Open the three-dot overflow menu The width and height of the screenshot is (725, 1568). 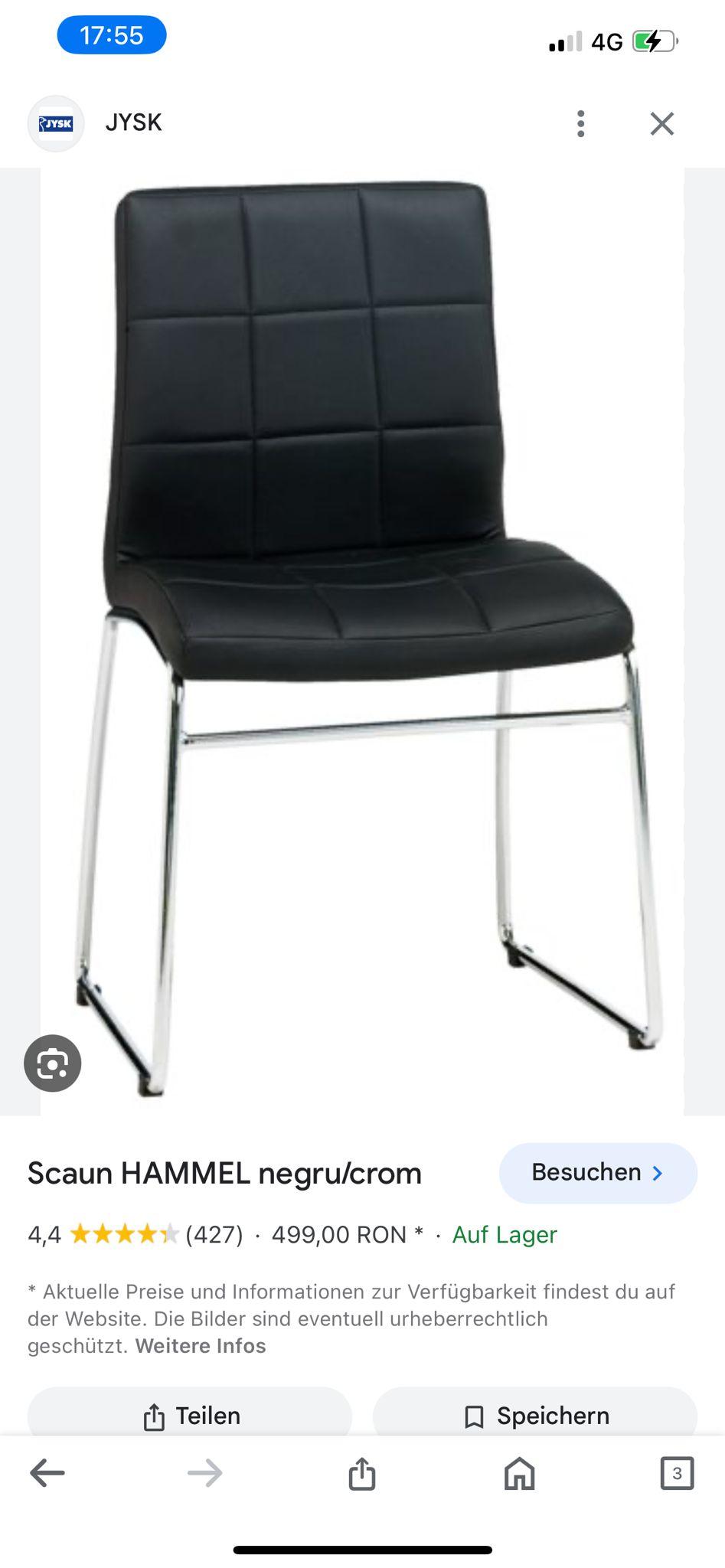(581, 123)
